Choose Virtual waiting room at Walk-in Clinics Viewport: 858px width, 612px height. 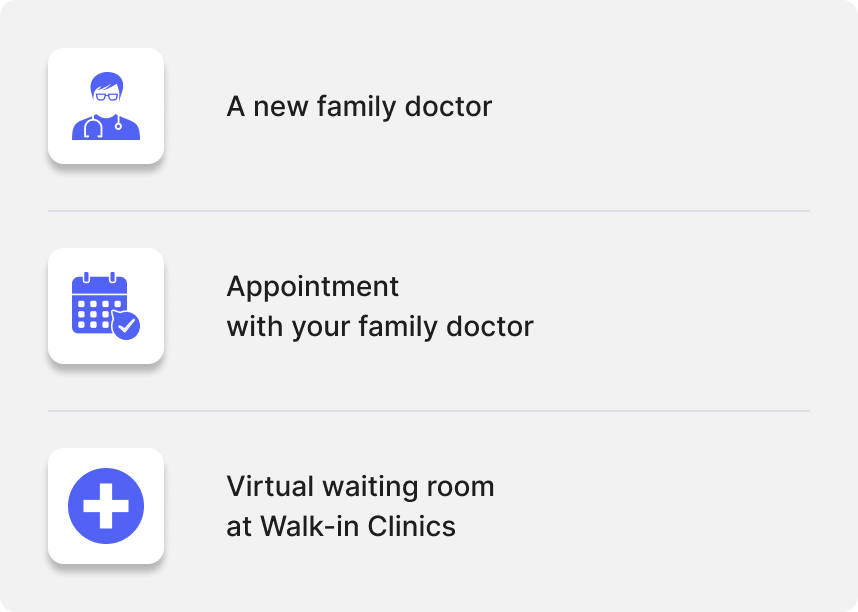[360, 506]
